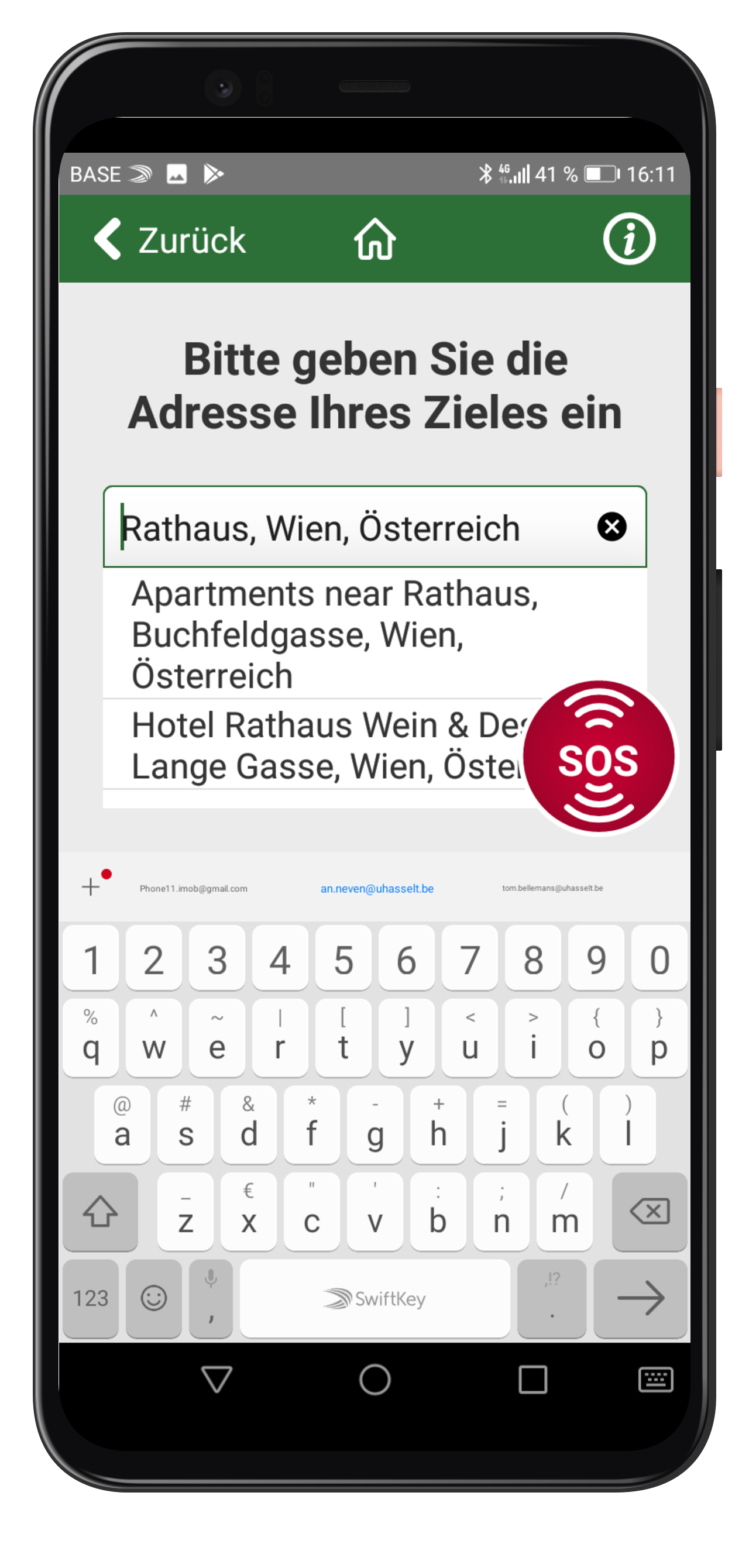Open the info icon

click(628, 239)
